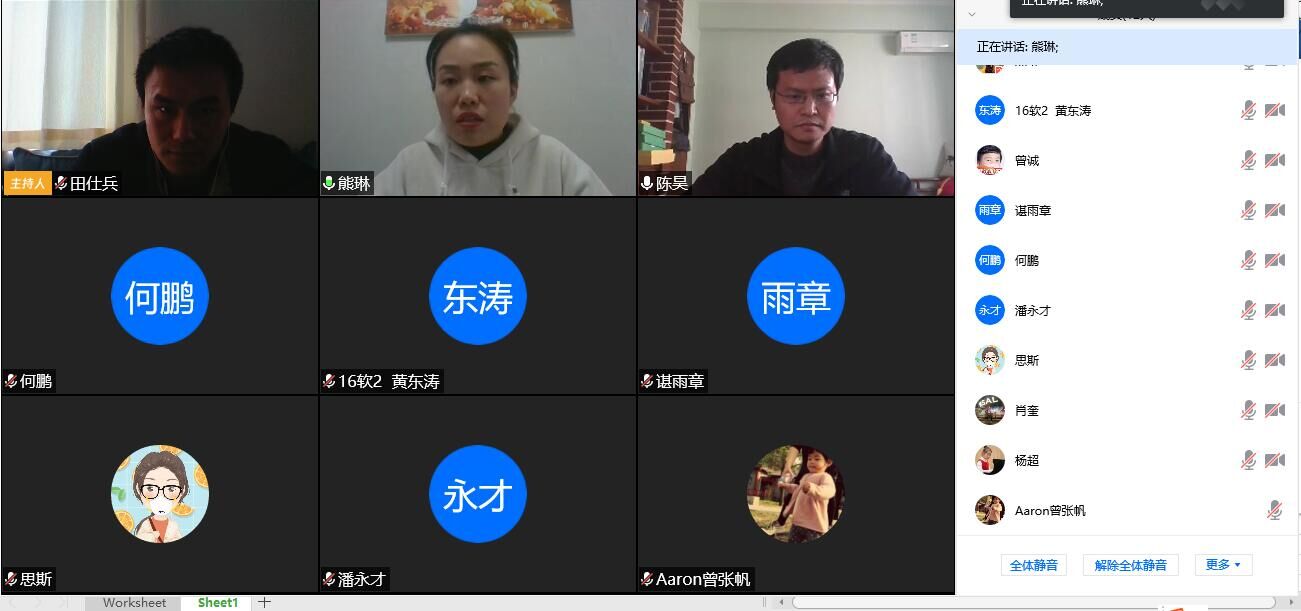
Task: Open 熊琳's video tile
Action: coord(477,98)
